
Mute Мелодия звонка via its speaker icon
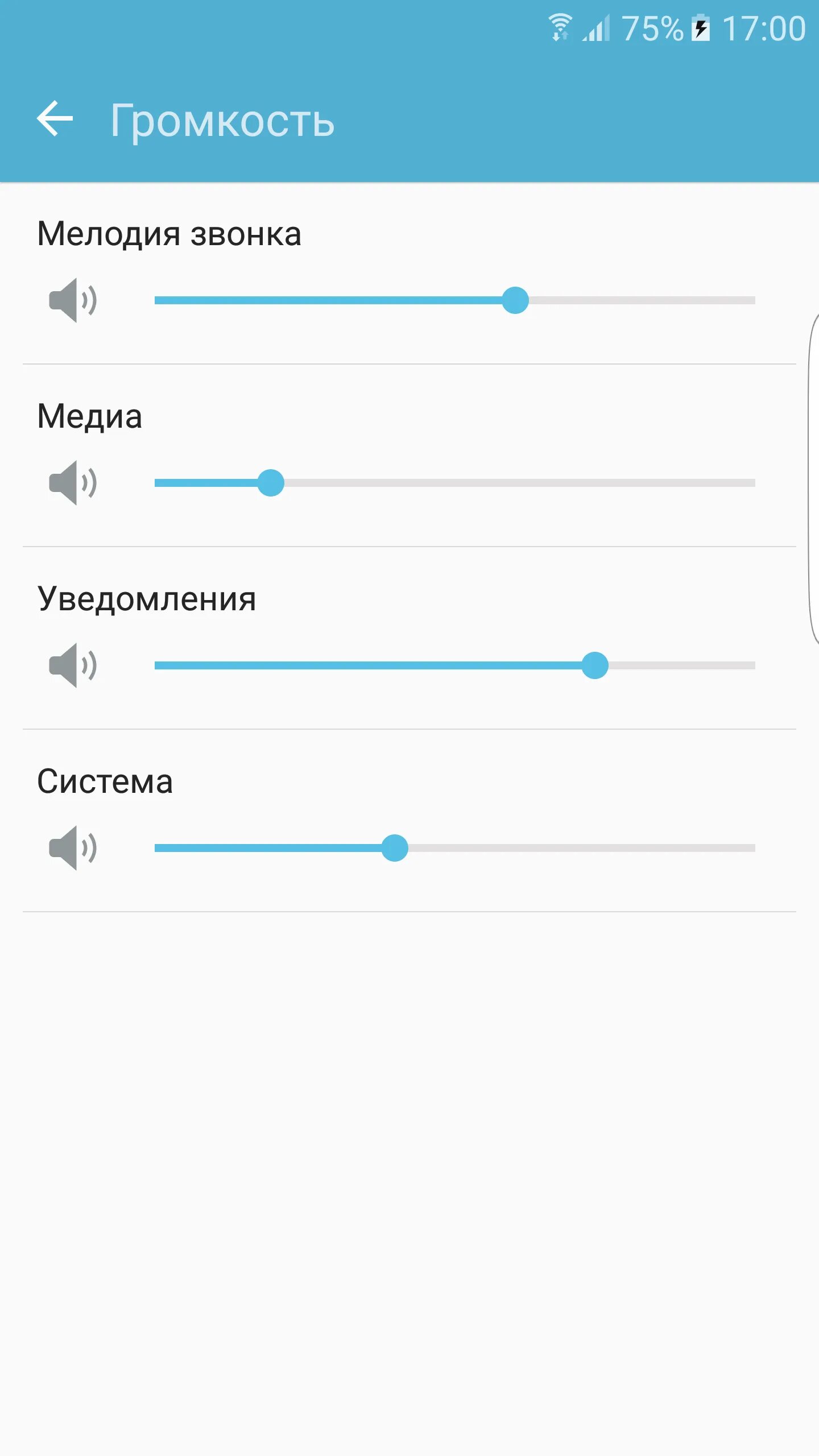click(x=73, y=300)
